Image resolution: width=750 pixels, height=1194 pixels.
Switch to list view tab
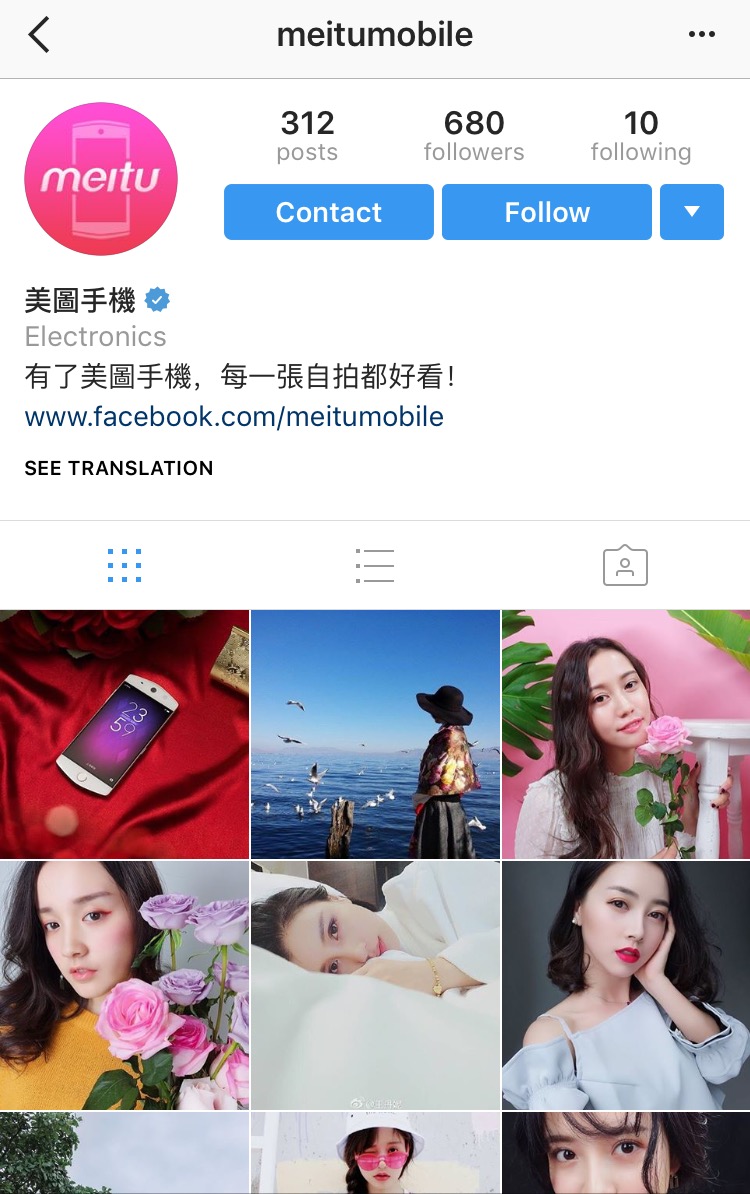tap(375, 566)
